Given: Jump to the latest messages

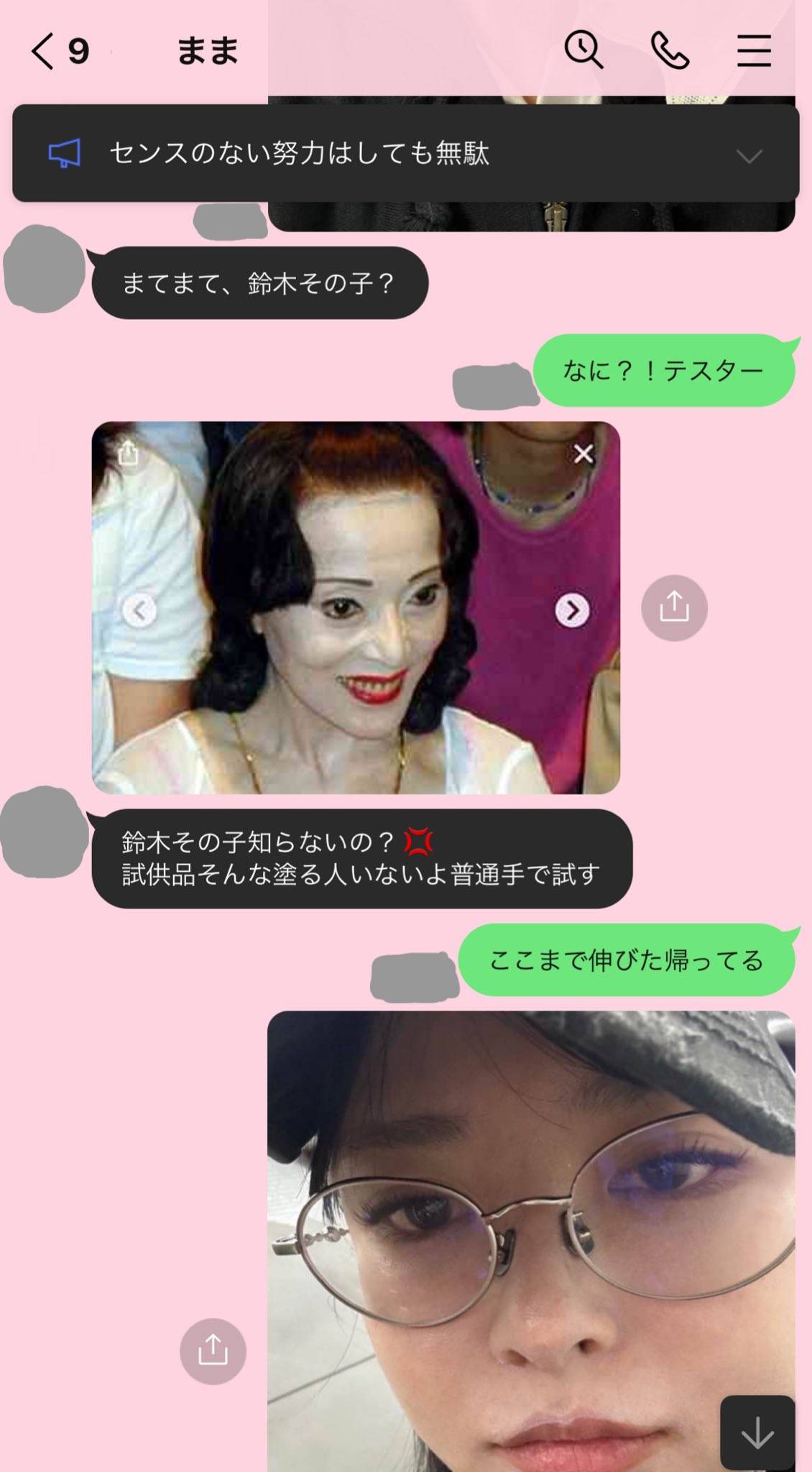Looking at the screenshot, I should pos(757,1434).
